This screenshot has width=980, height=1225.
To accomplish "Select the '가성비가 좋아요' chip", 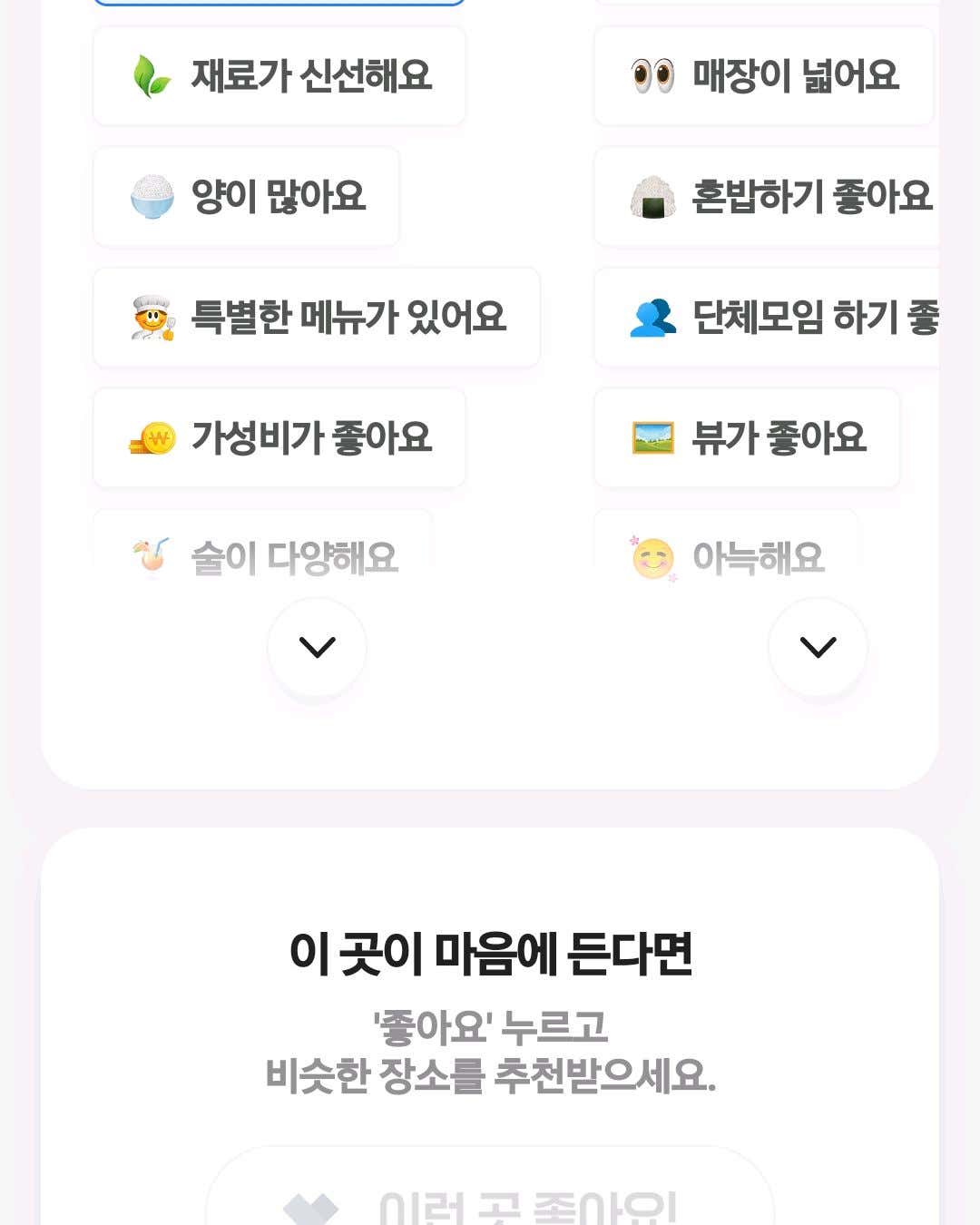I will pos(279,438).
